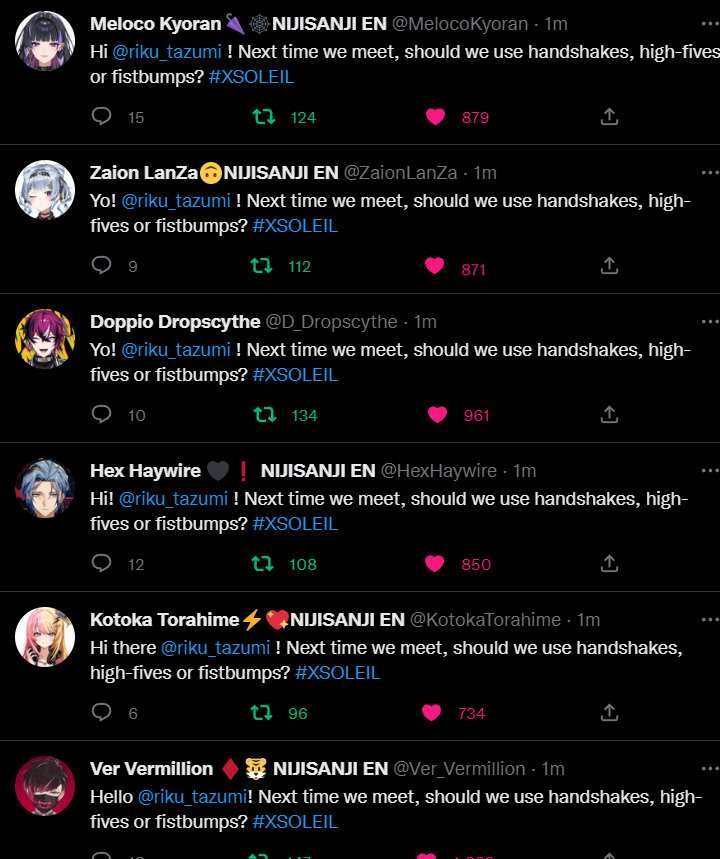Open the #XSOLEIL hashtag in Doppio's tweet

pos(295,375)
